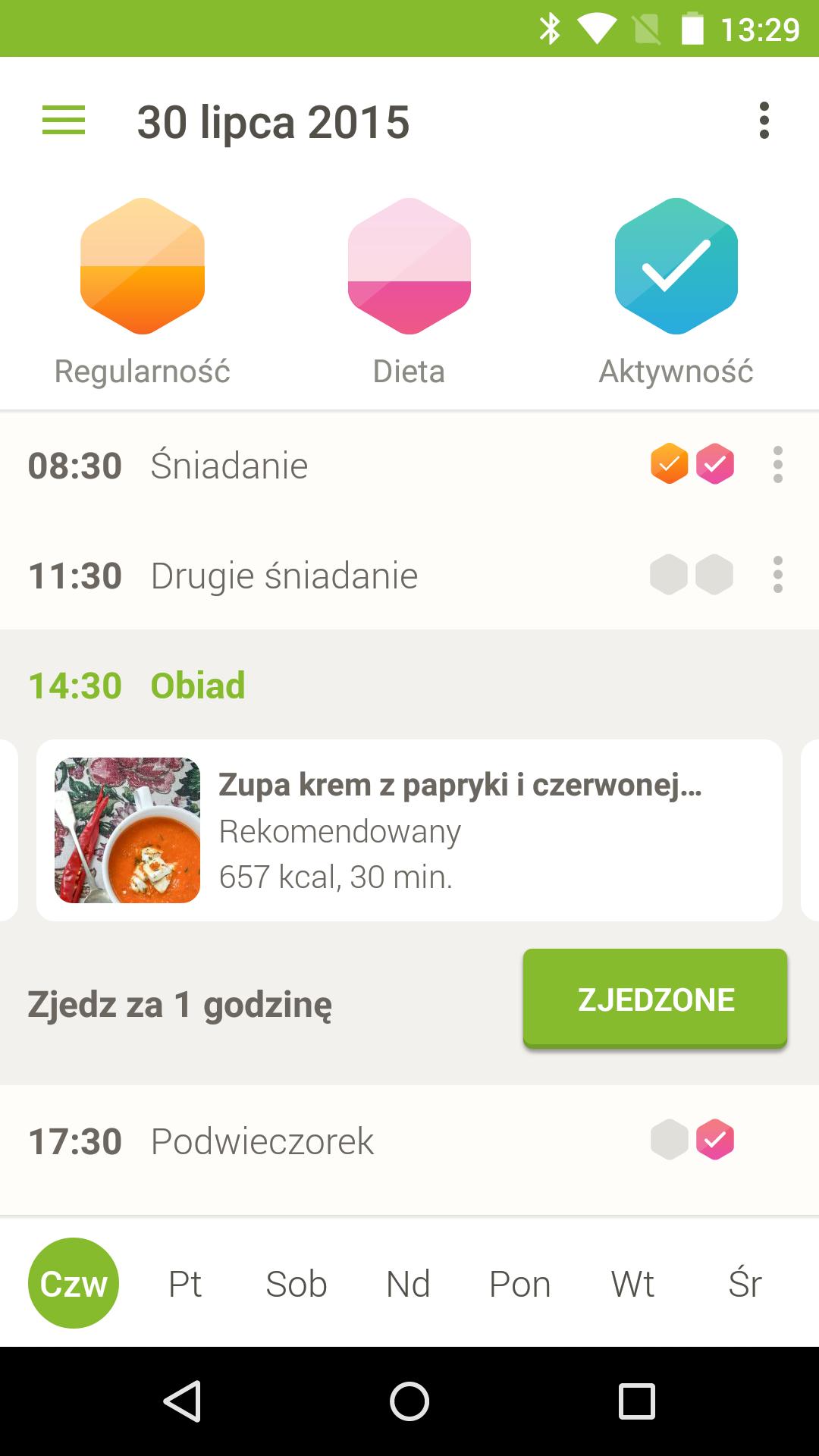Viewport: 819px width, 1456px height.
Task: Select the Czw day tab
Action: tap(74, 1283)
